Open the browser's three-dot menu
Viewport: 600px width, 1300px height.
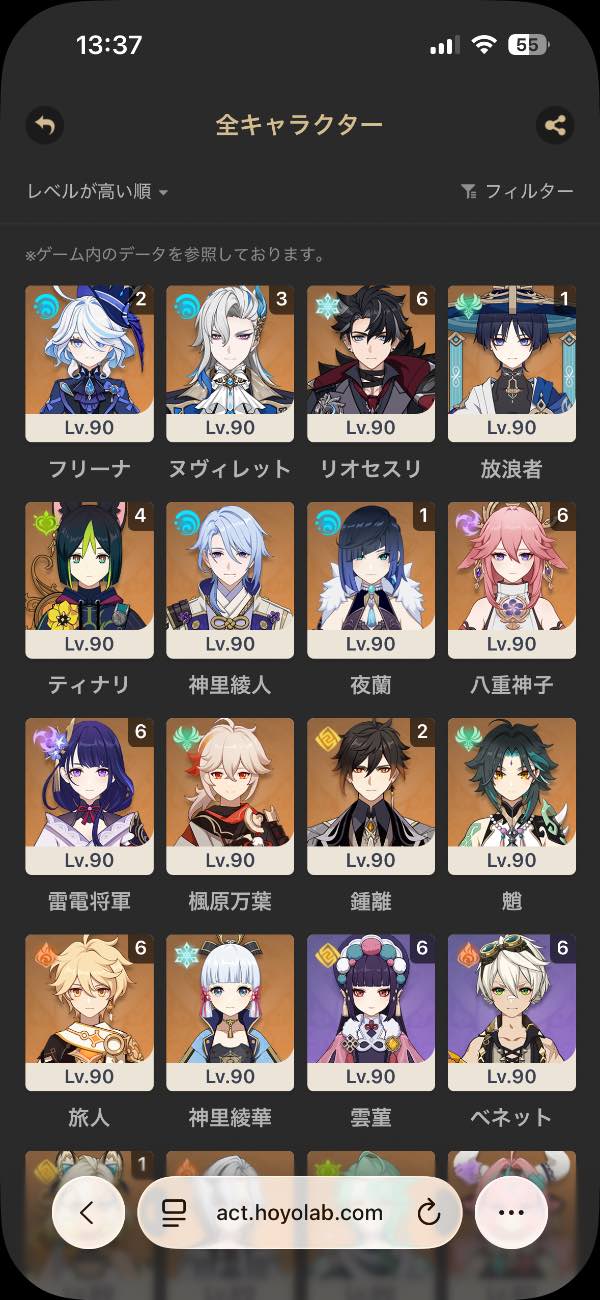pos(511,1213)
